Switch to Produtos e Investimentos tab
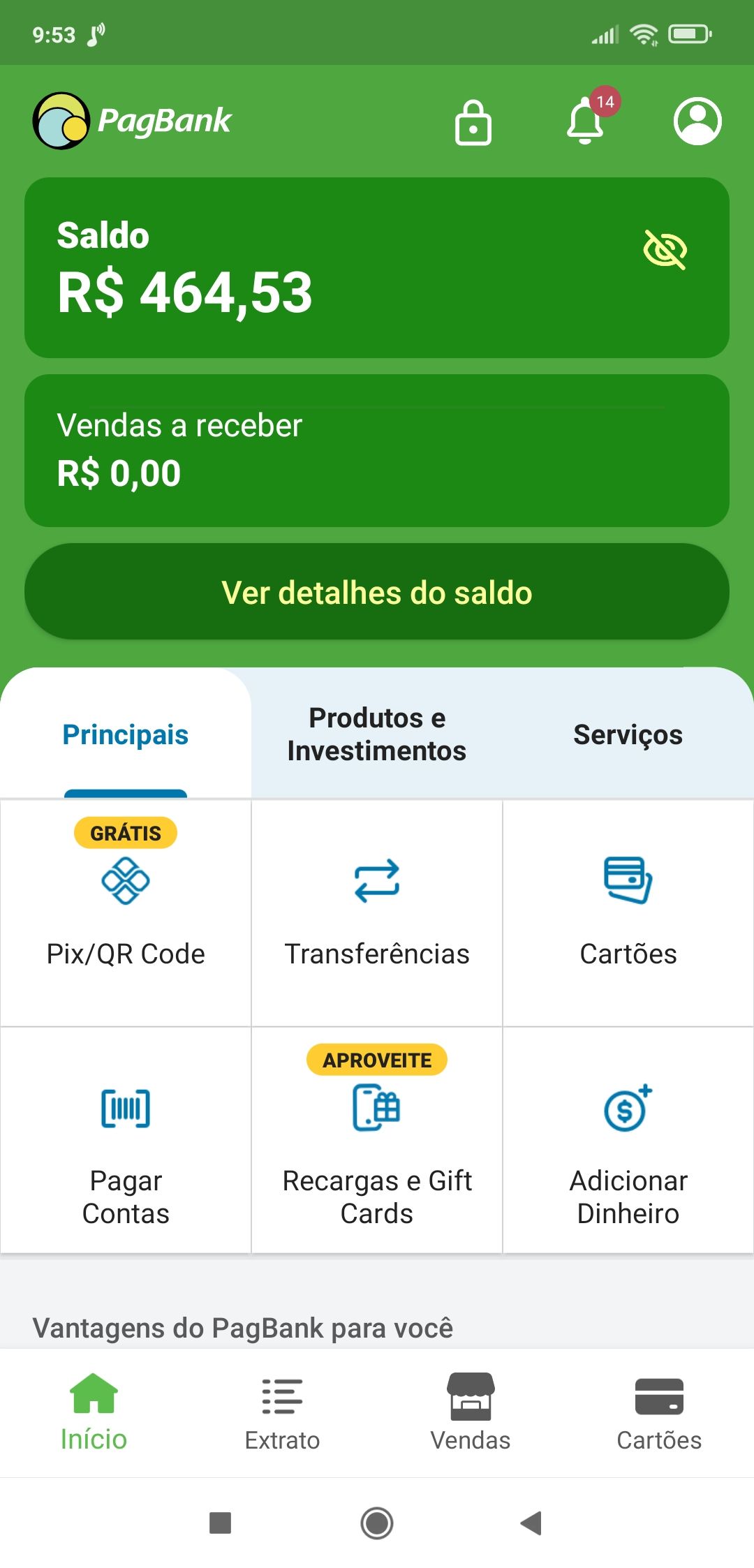Screen dimensions: 754x1568 pos(377,734)
